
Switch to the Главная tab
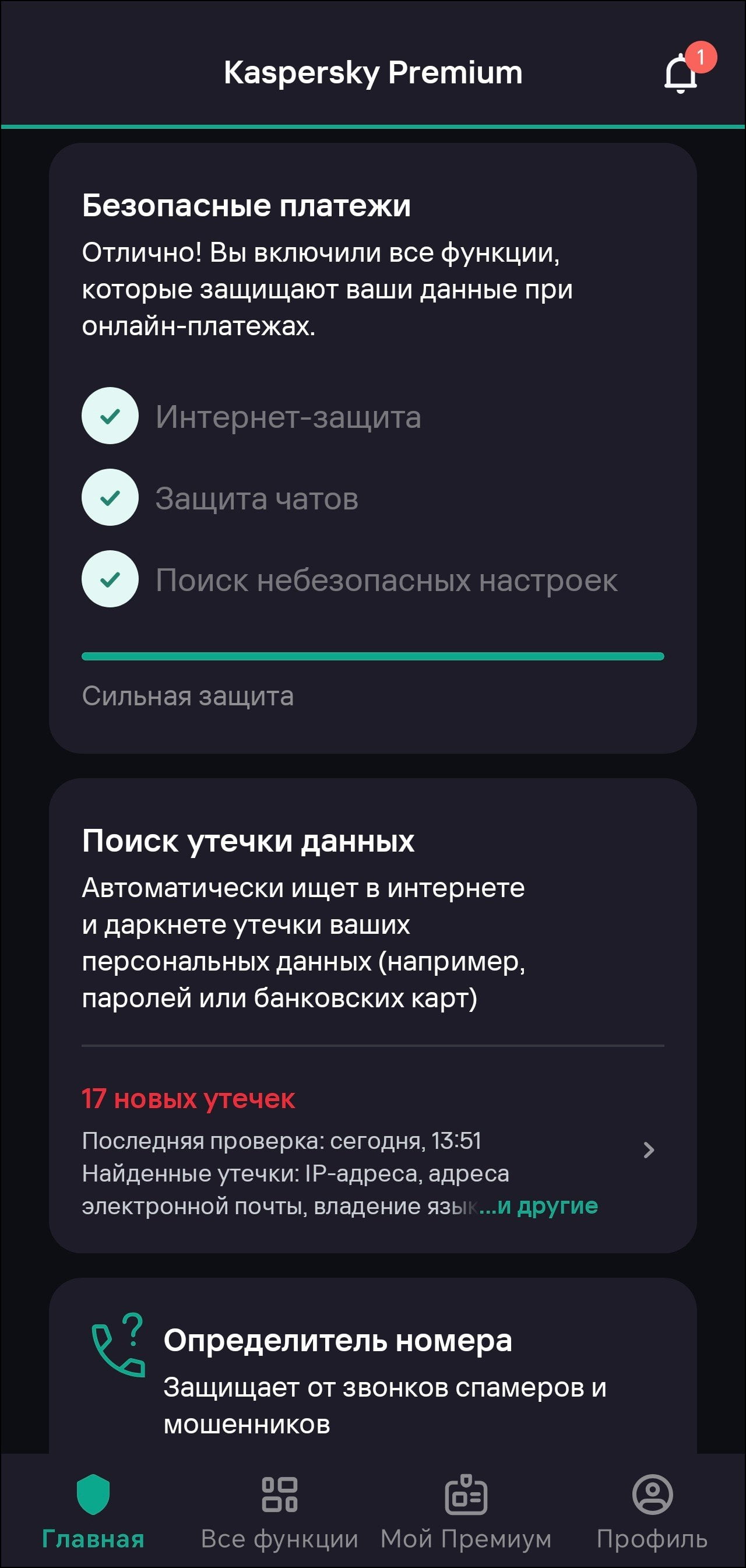coord(93,1511)
